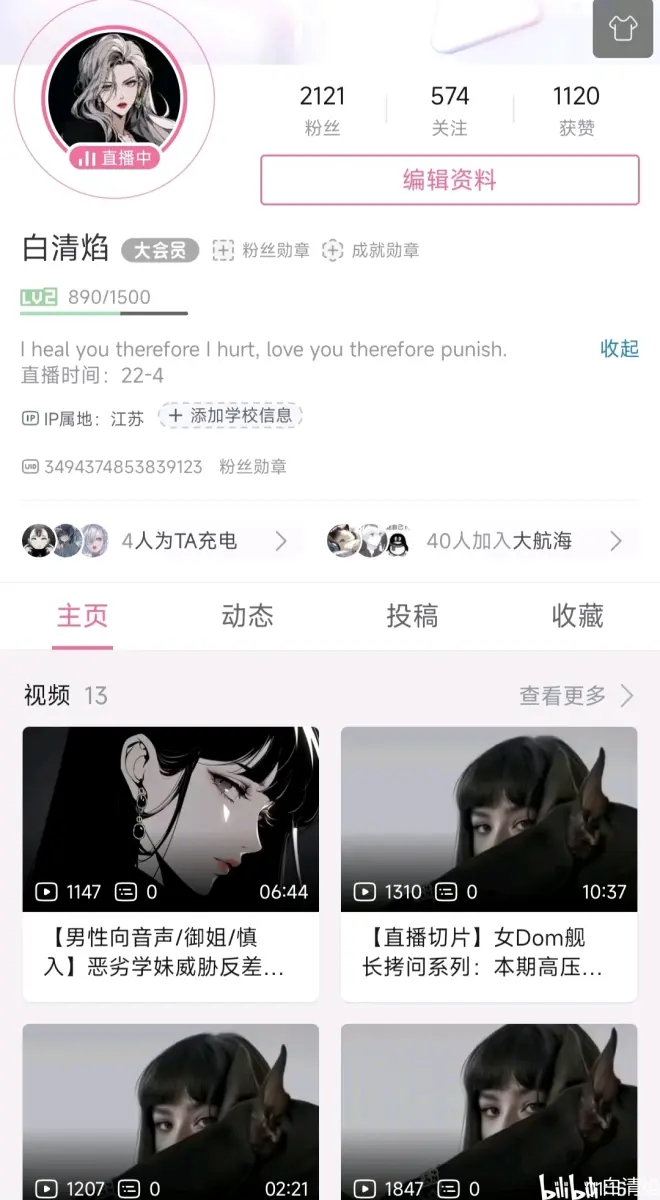Open the 直播切片 女Dom舰长 video card
The height and width of the screenshot is (1200, 660).
coord(489,863)
